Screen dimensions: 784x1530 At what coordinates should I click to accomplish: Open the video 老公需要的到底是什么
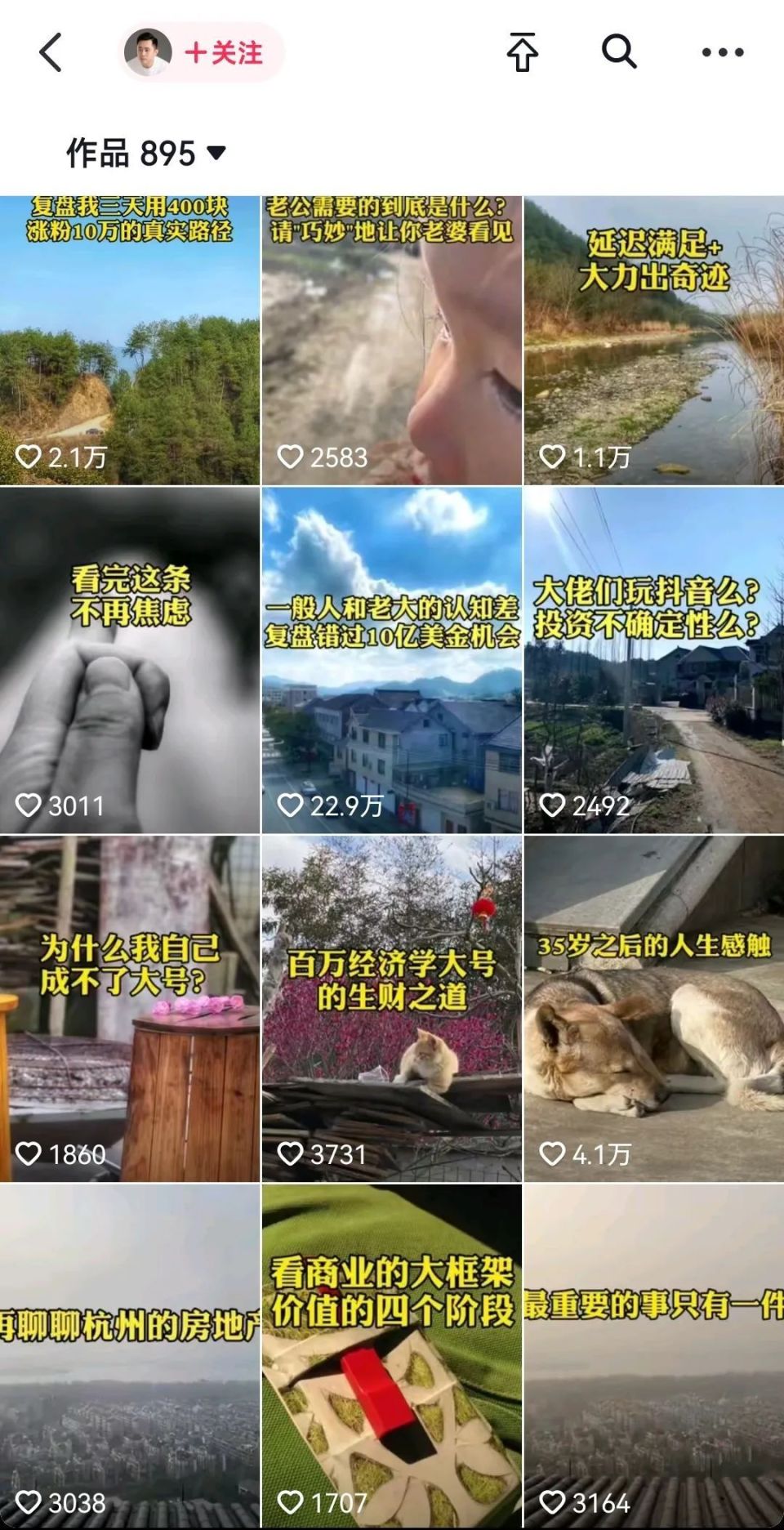[391, 340]
